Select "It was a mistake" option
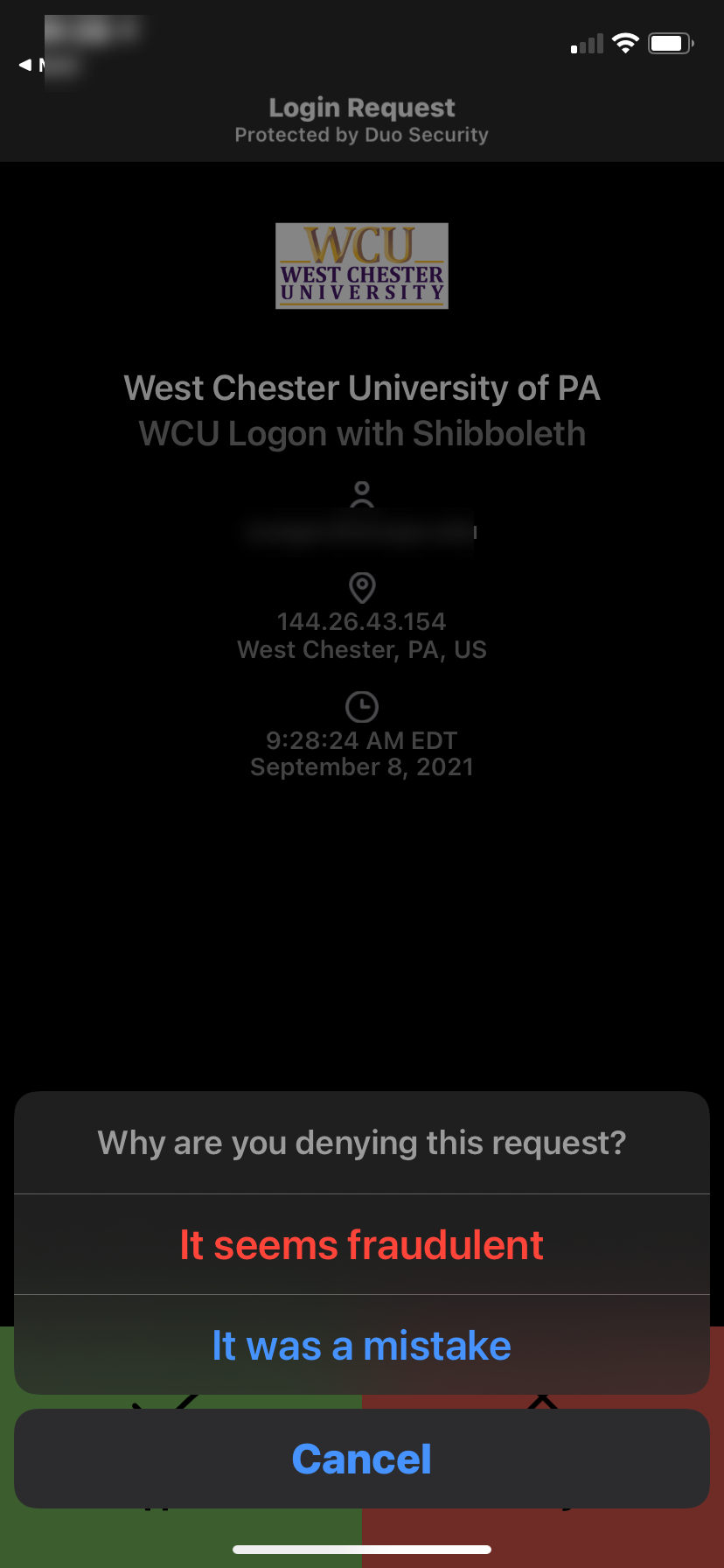Screen dimensions: 724x1568 pyautogui.click(x=362, y=1345)
